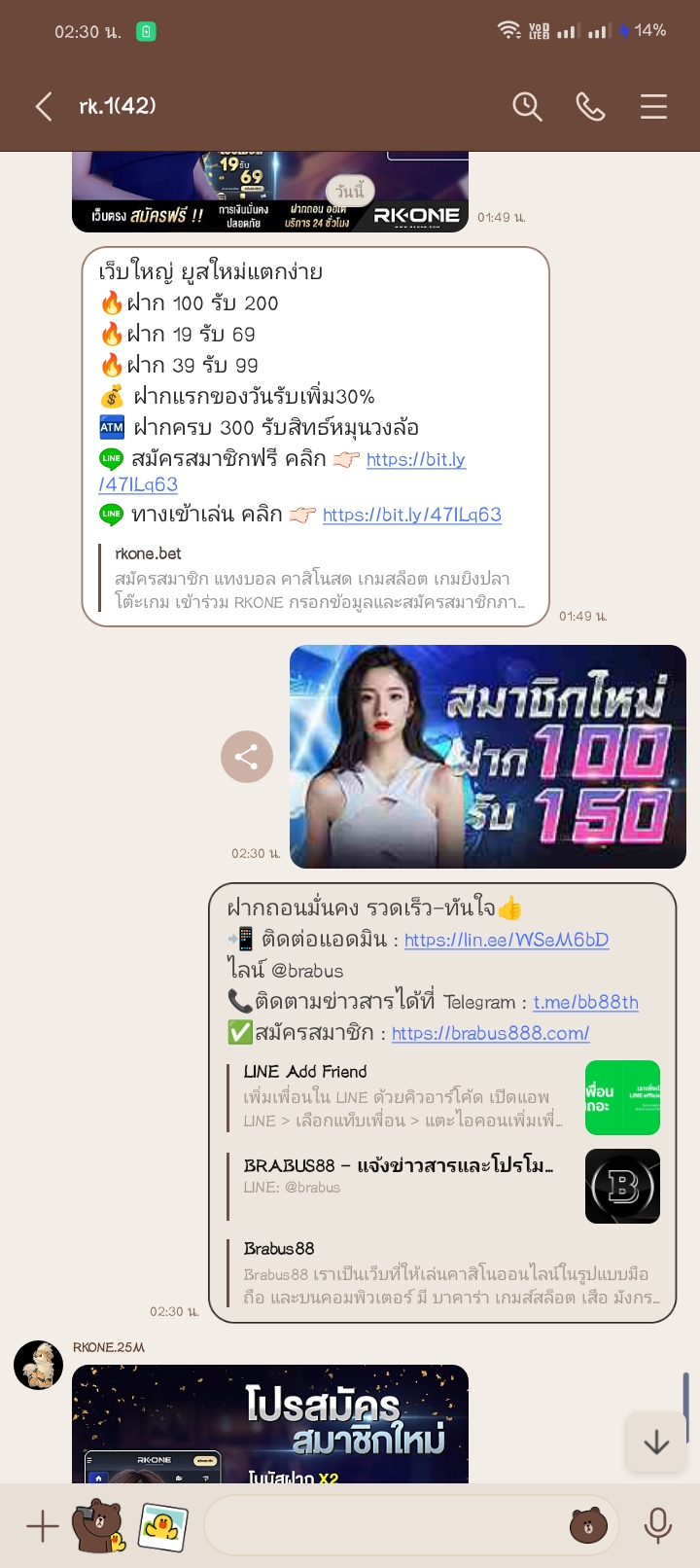Open the Telegram link t.me/bb88th
Screen dimensions: 700x1568
585,1002
